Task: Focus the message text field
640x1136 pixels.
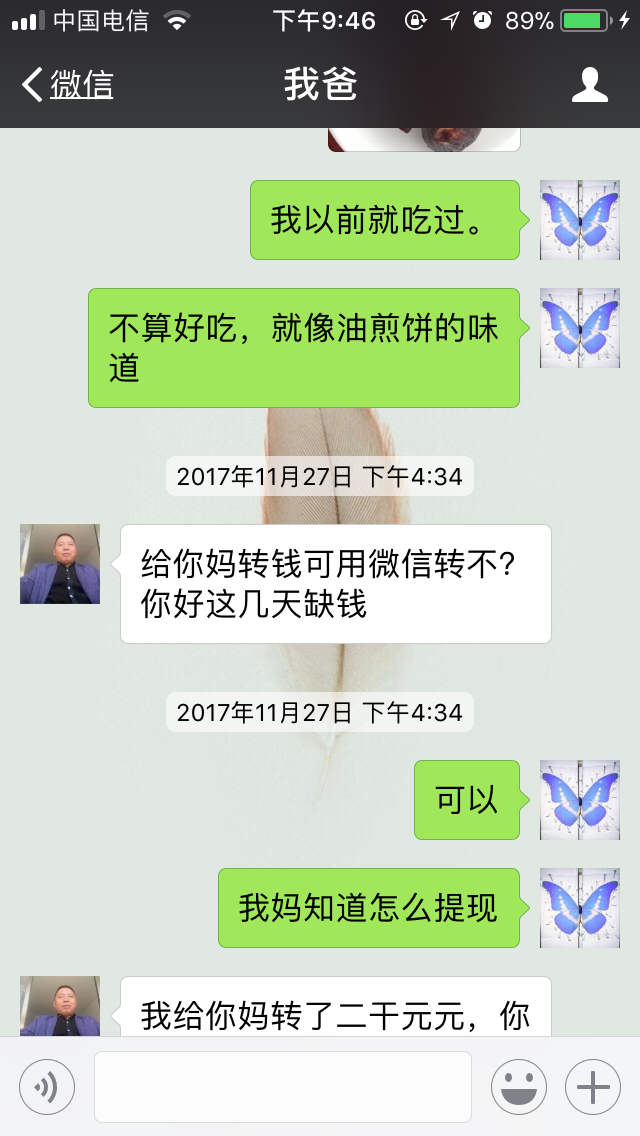Action: click(x=282, y=1086)
